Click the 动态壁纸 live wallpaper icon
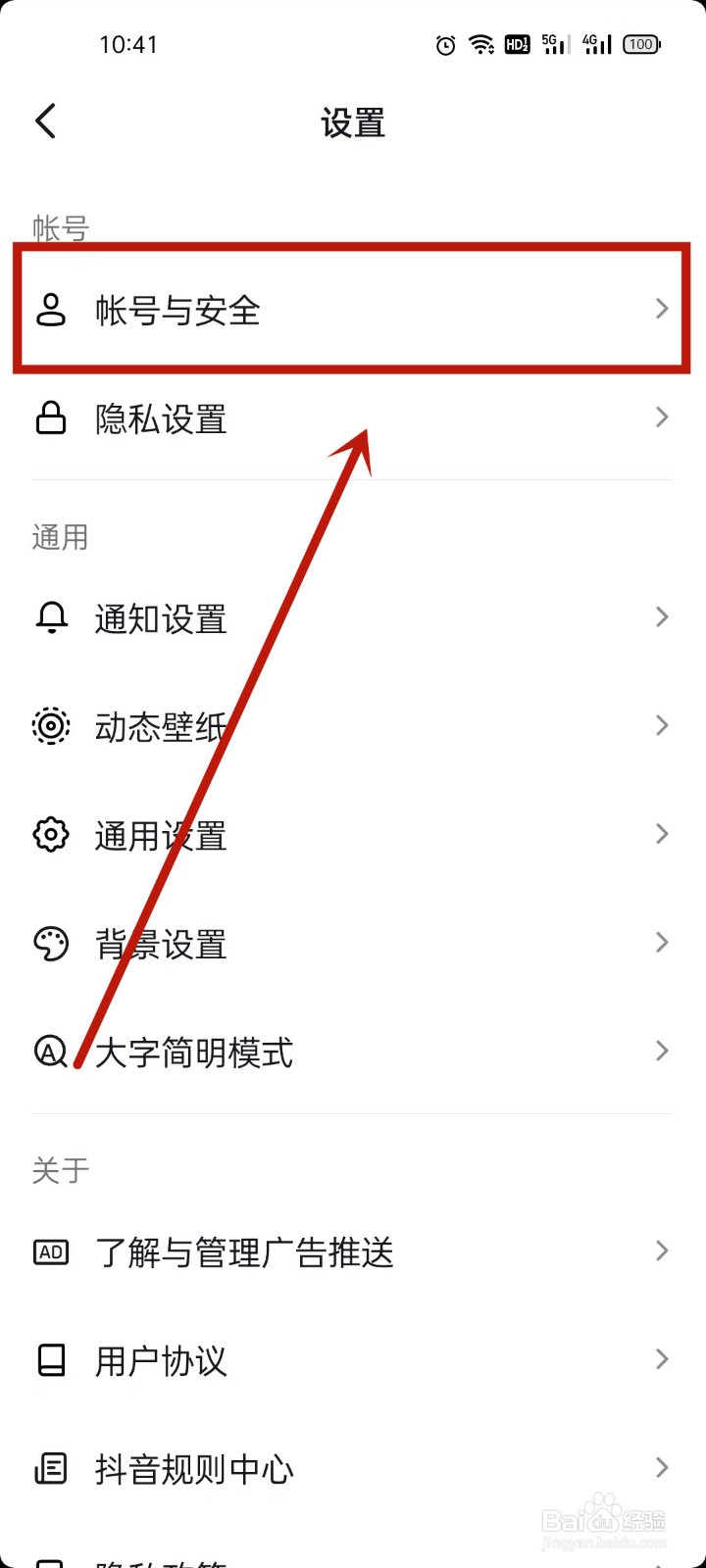 [x=51, y=726]
